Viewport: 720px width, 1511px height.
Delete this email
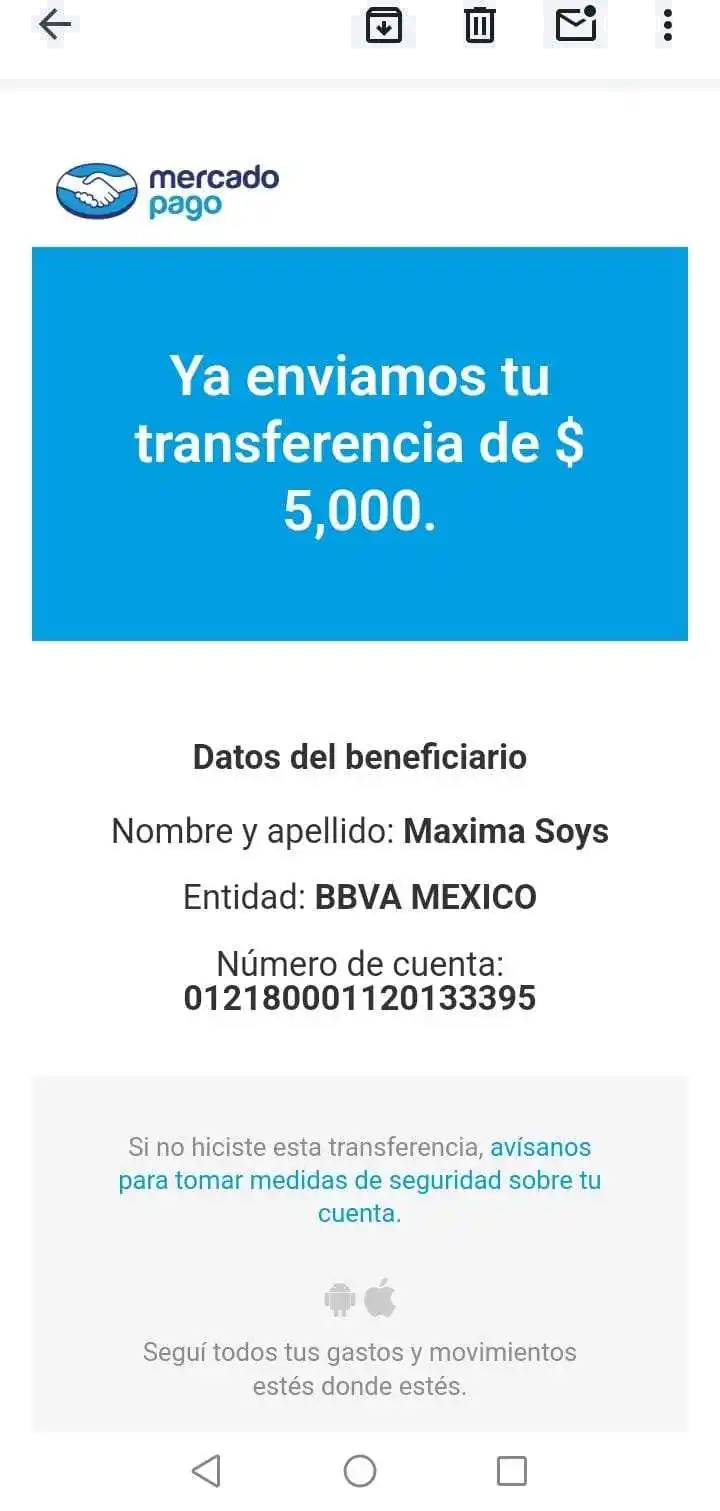480,26
